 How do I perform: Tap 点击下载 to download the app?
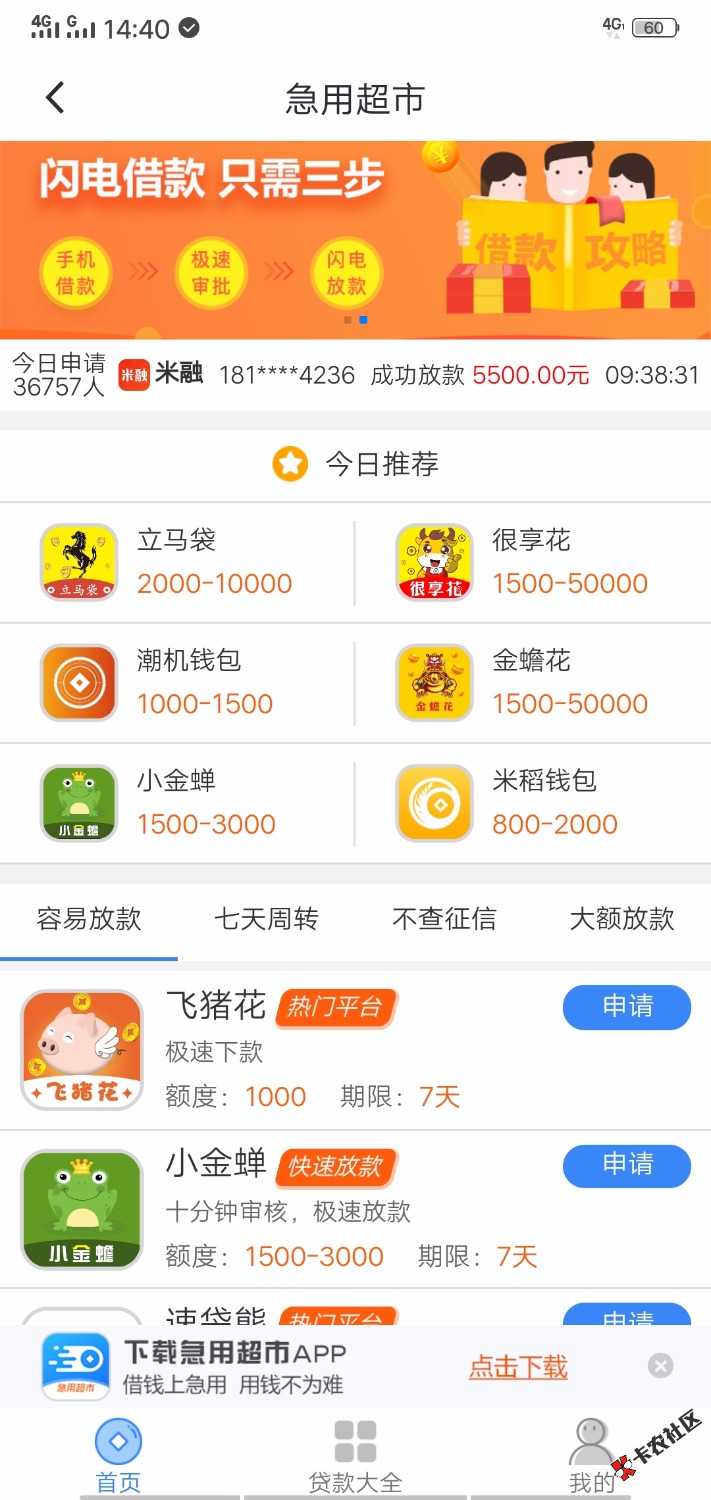(x=518, y=1367)
